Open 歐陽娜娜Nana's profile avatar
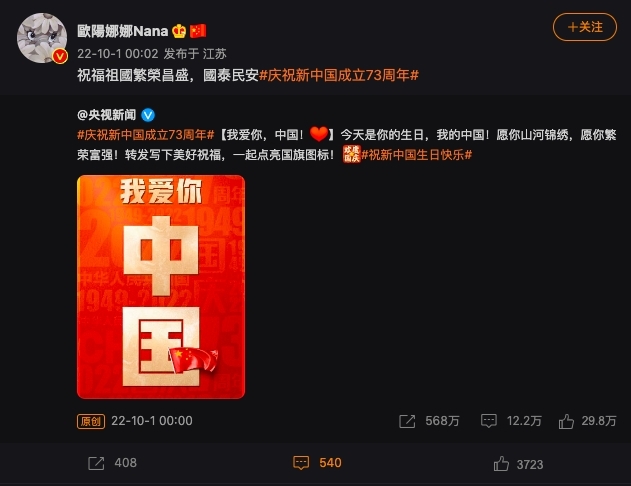 43,39
